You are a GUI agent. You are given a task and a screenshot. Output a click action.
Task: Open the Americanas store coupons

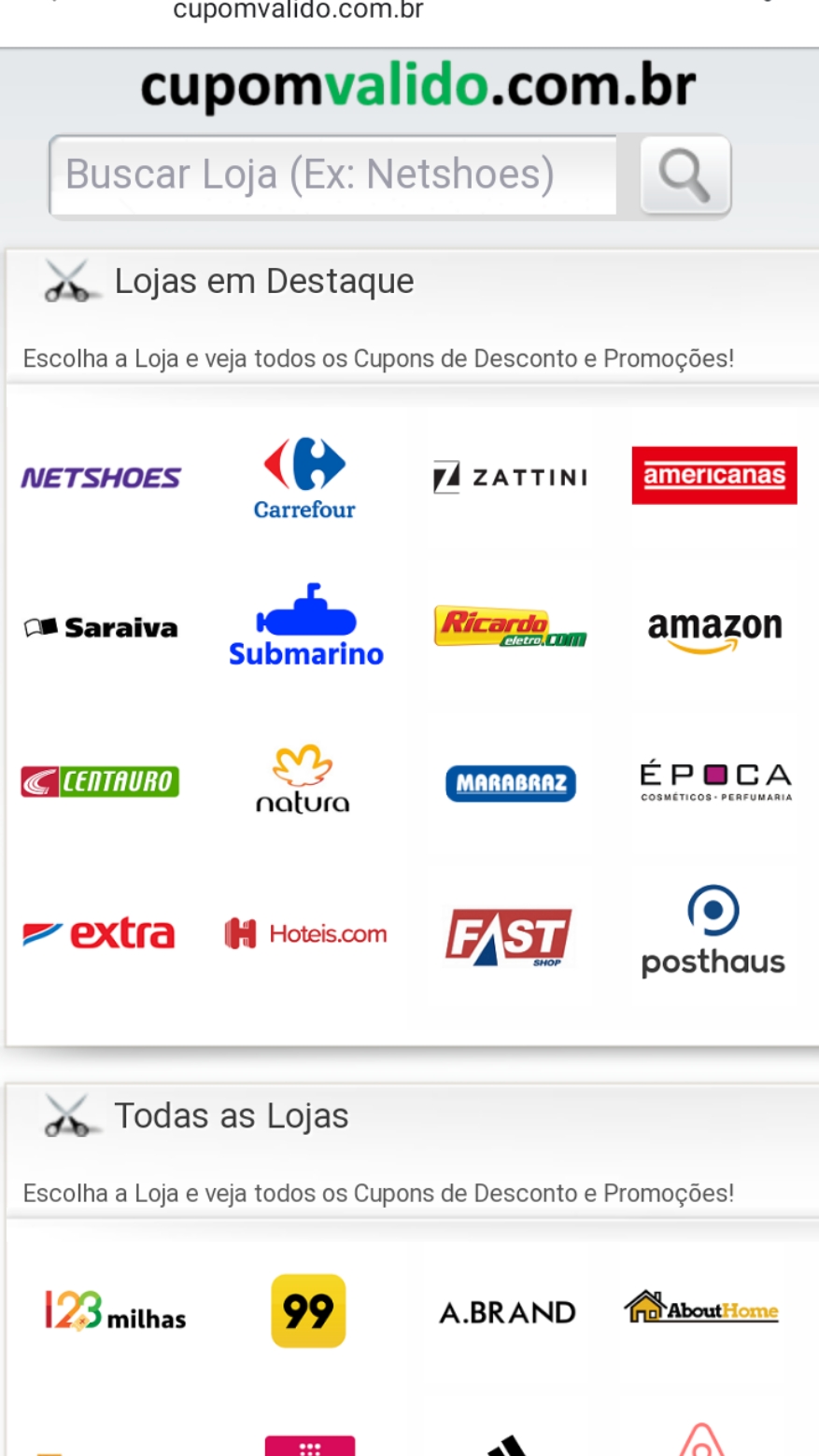pos(714,475)
